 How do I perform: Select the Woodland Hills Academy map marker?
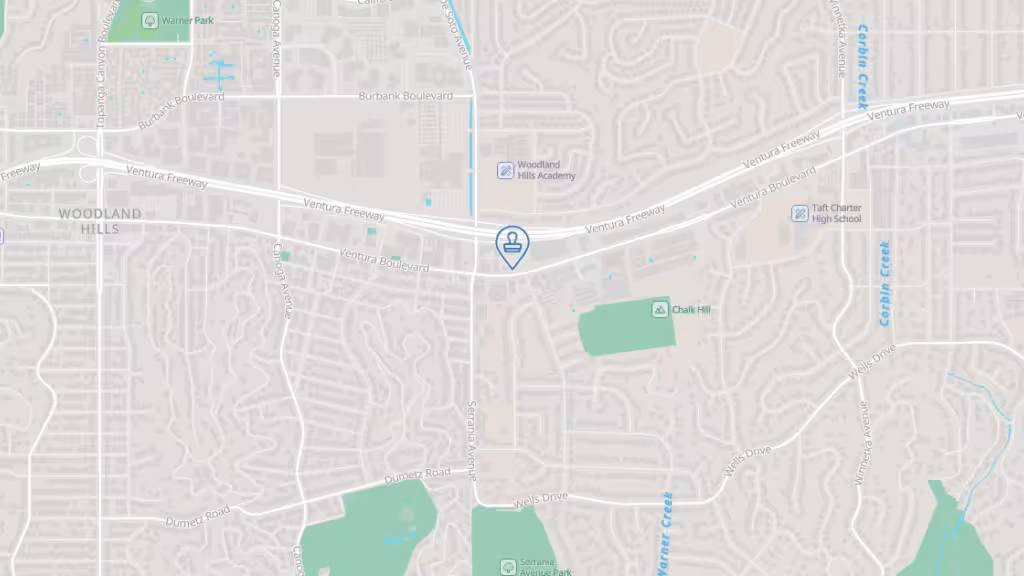(x=506, y=171)
